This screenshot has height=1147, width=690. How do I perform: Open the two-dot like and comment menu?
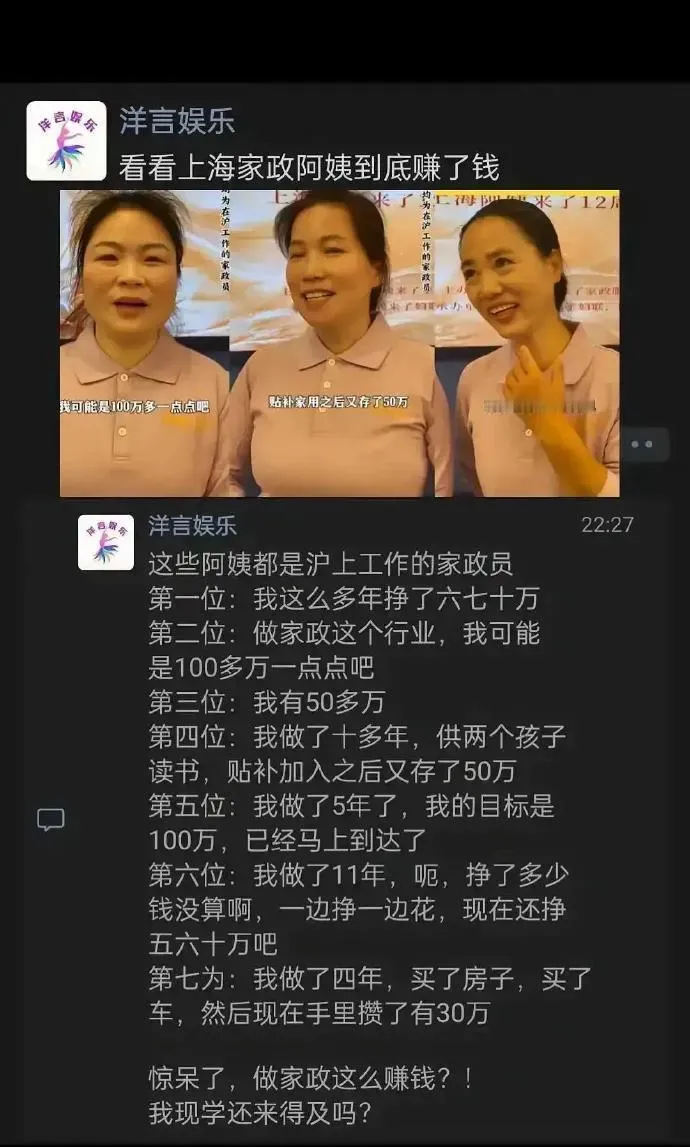642,444
